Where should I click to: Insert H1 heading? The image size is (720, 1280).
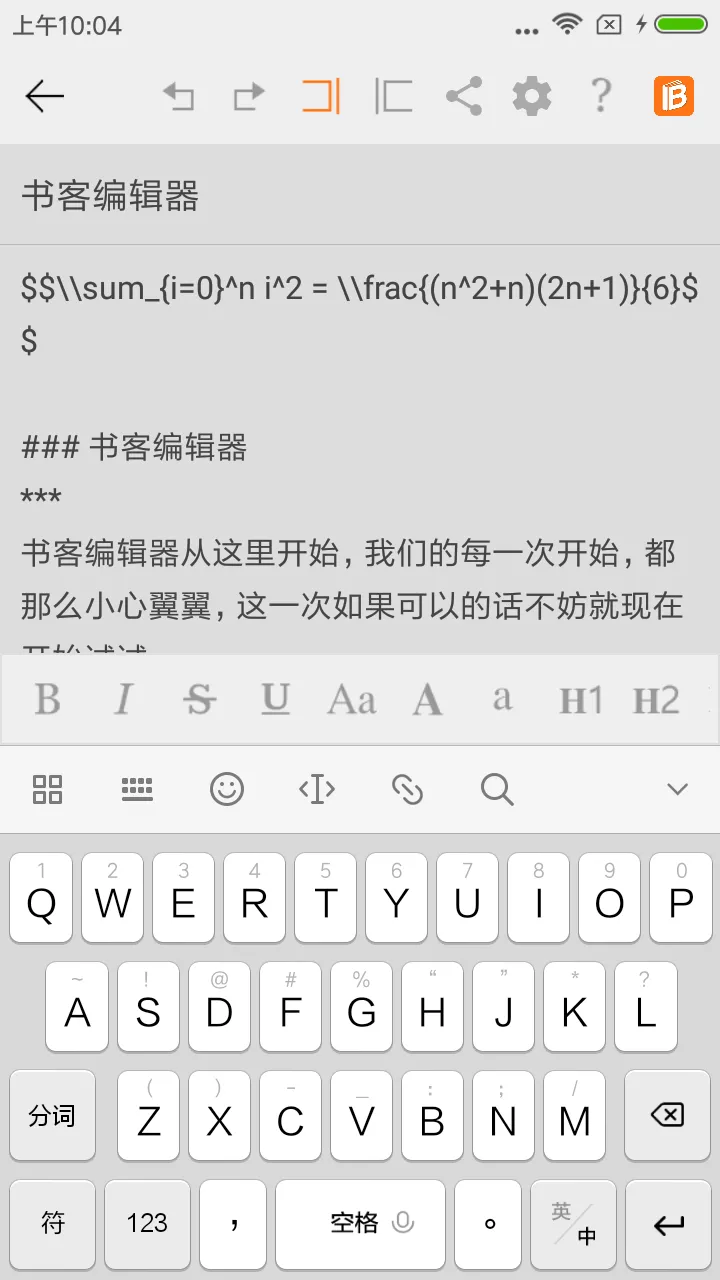pyautogui.click(x=581, y=700)
